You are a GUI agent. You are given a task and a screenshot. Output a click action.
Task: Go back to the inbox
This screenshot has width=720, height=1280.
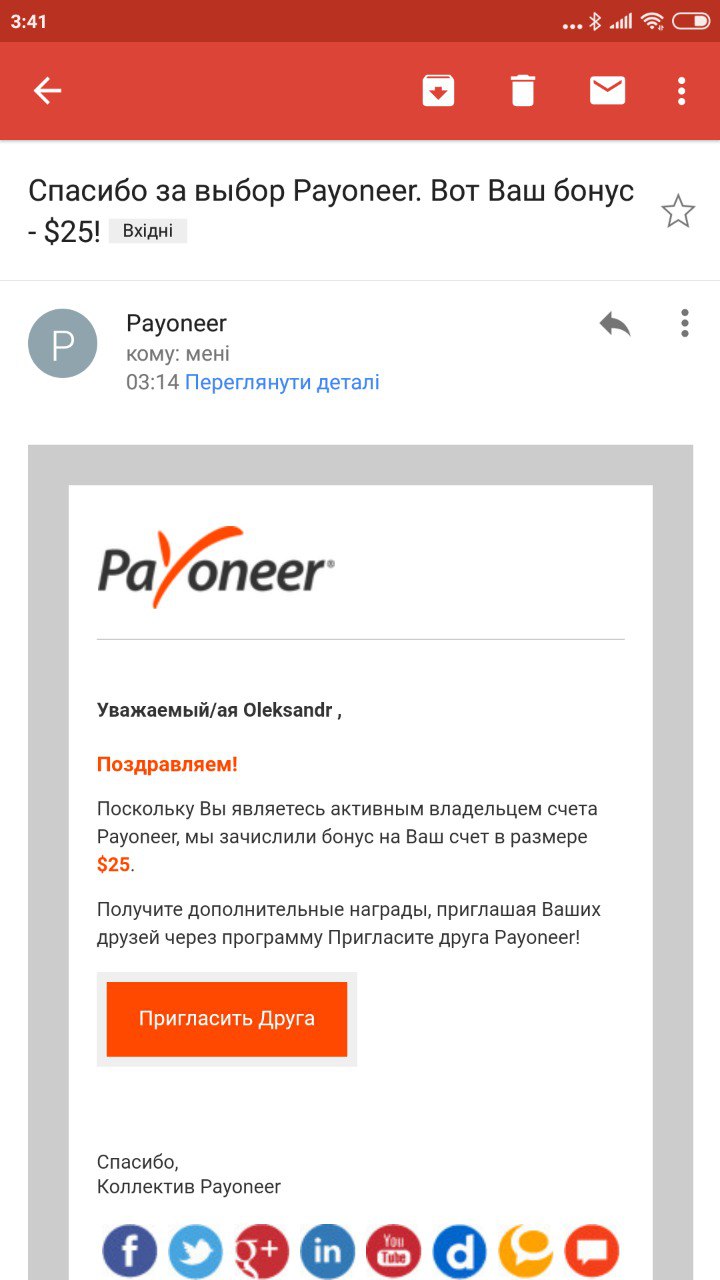tap(47, 91)
